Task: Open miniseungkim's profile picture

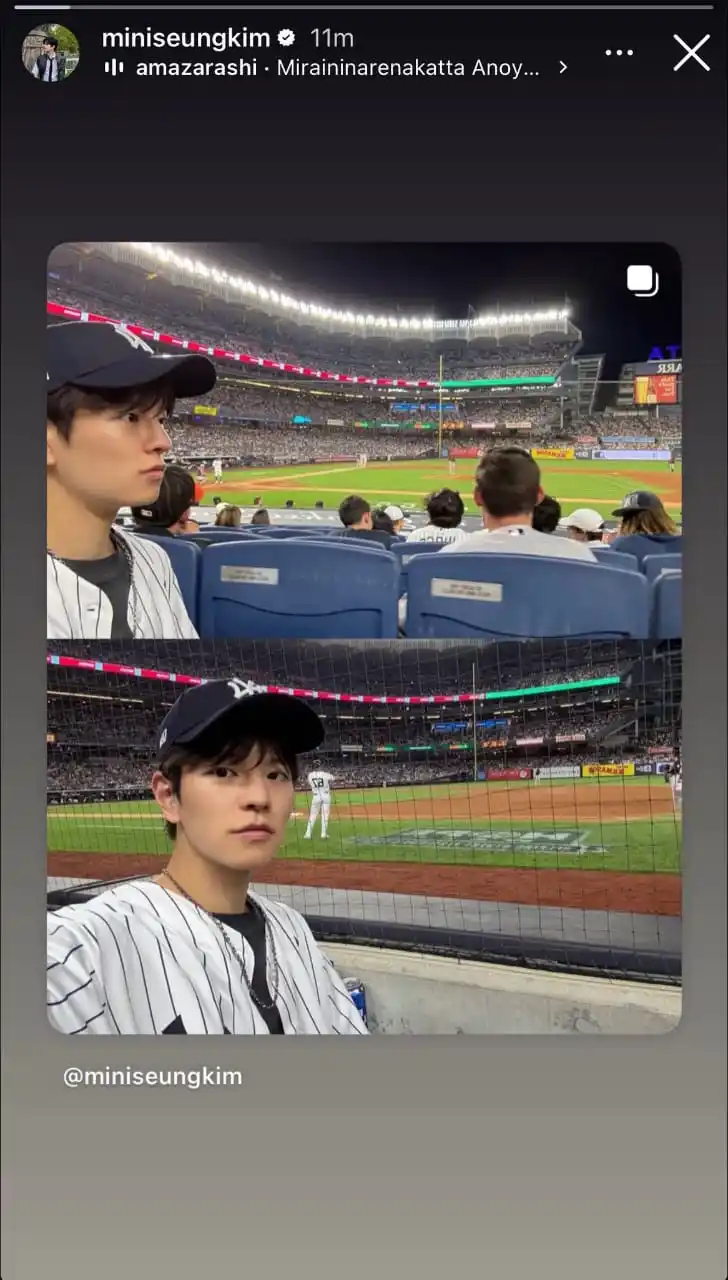Action: [50, 53]
